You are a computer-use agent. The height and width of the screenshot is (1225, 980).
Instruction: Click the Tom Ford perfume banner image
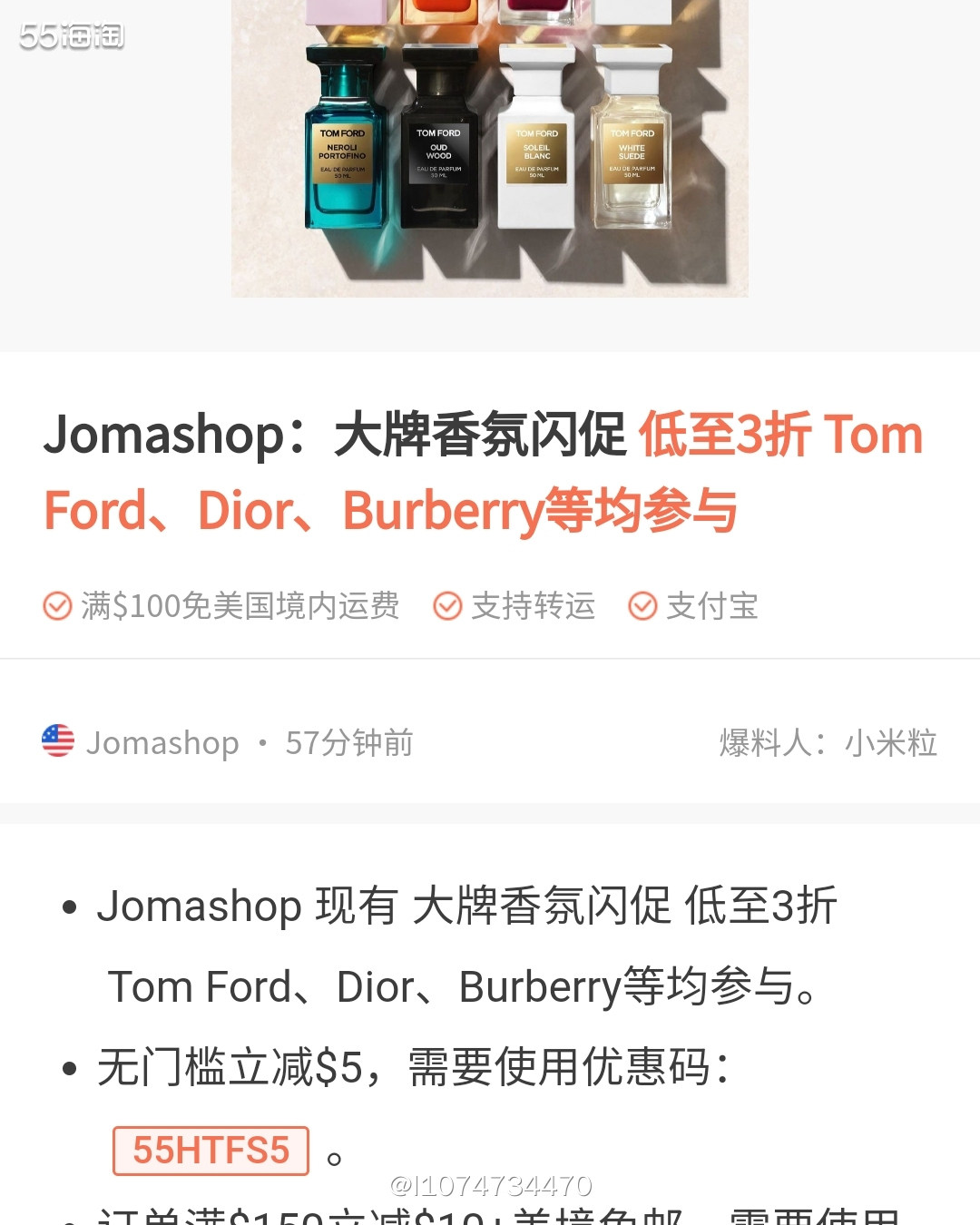pyautogui.click(x=489, y=150)
